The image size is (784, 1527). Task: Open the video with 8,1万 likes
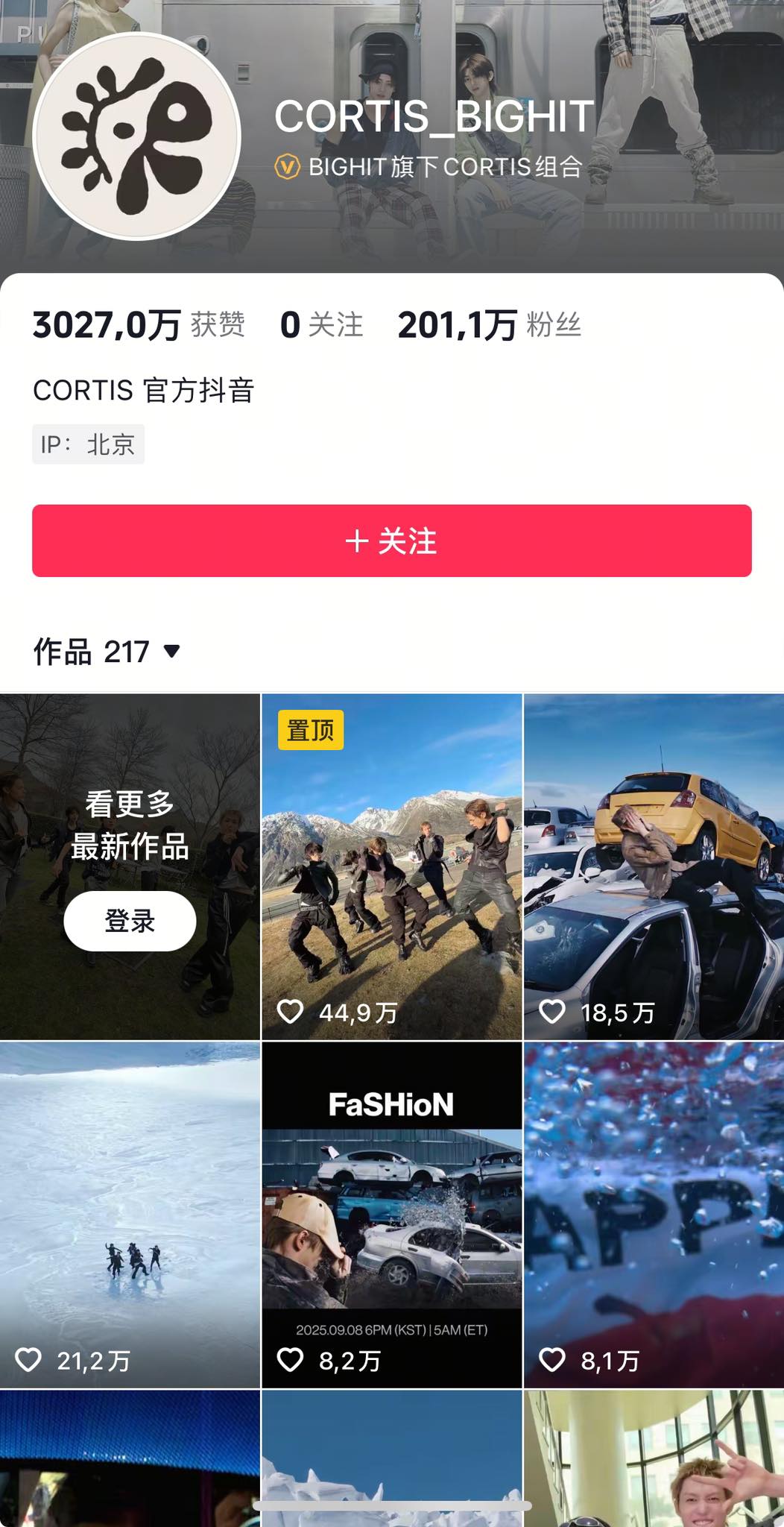tap(654, 1215)
